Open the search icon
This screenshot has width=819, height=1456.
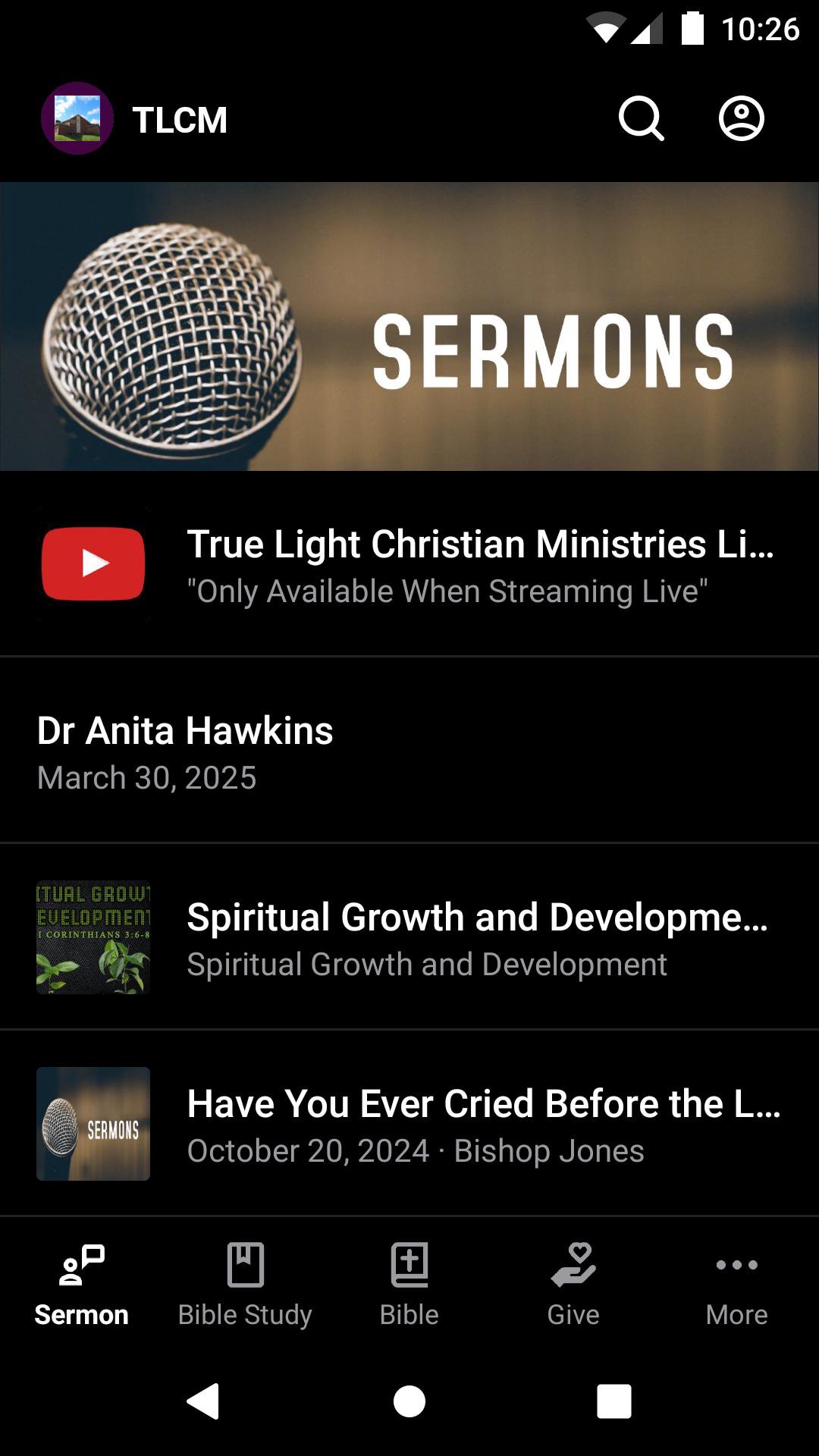[641, 118]
